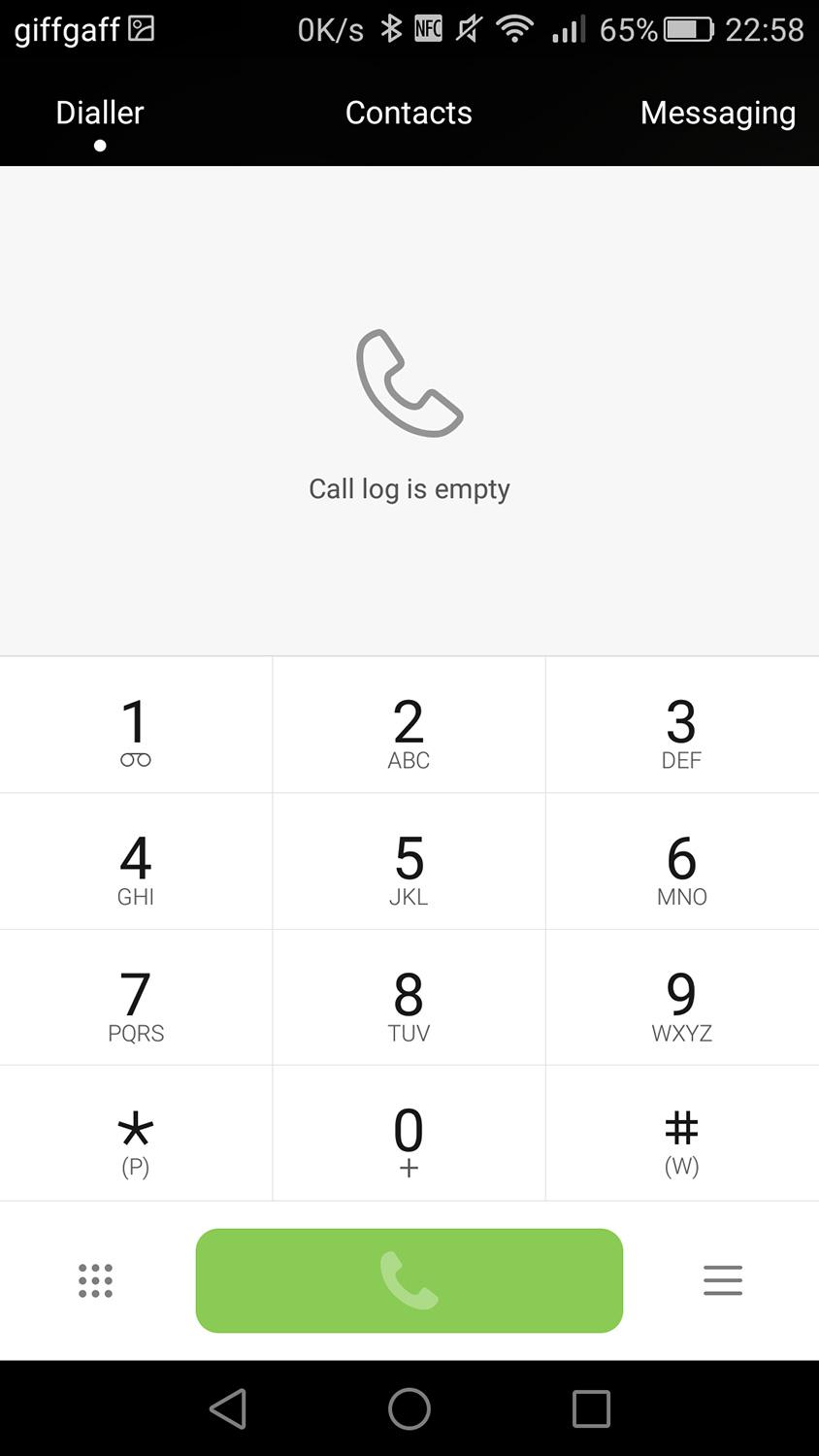The width and height of the screenshot is (819, 1456).
Task: Switch to the Contacts tab
Action: (409, 113)
